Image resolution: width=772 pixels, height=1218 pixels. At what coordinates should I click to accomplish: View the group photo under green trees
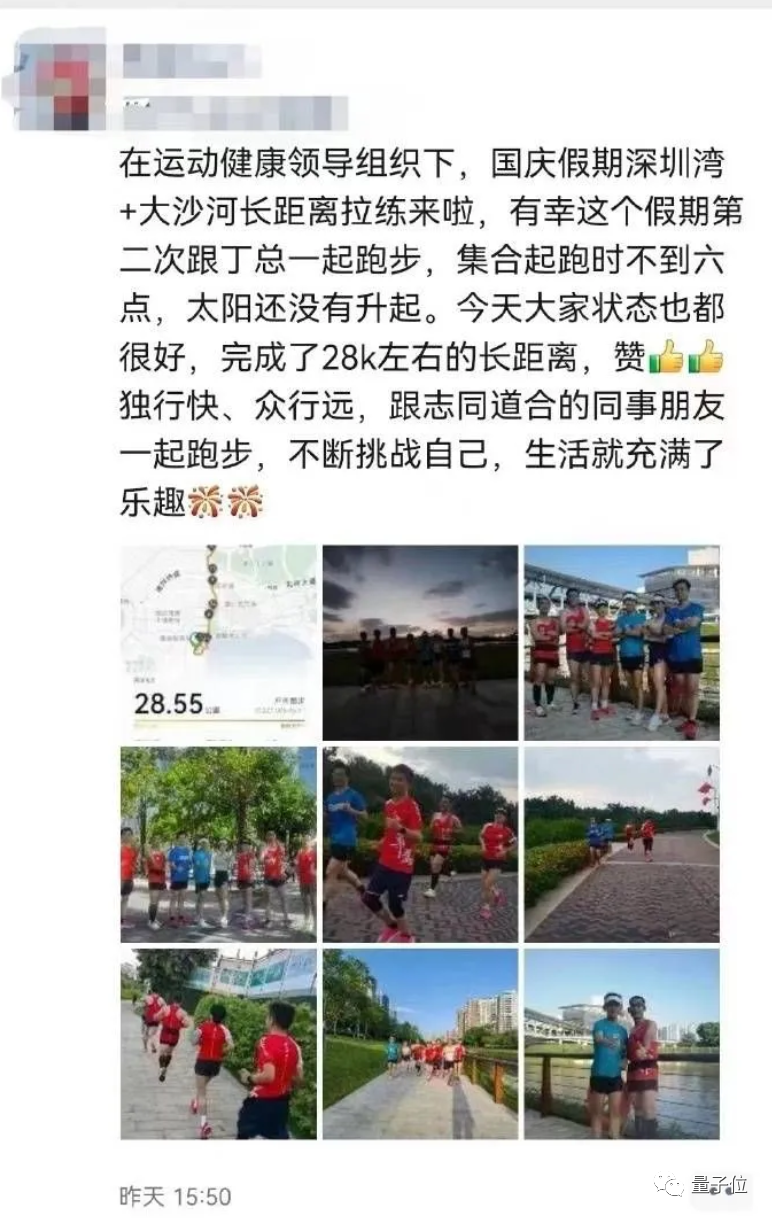[x=219, y=844]
